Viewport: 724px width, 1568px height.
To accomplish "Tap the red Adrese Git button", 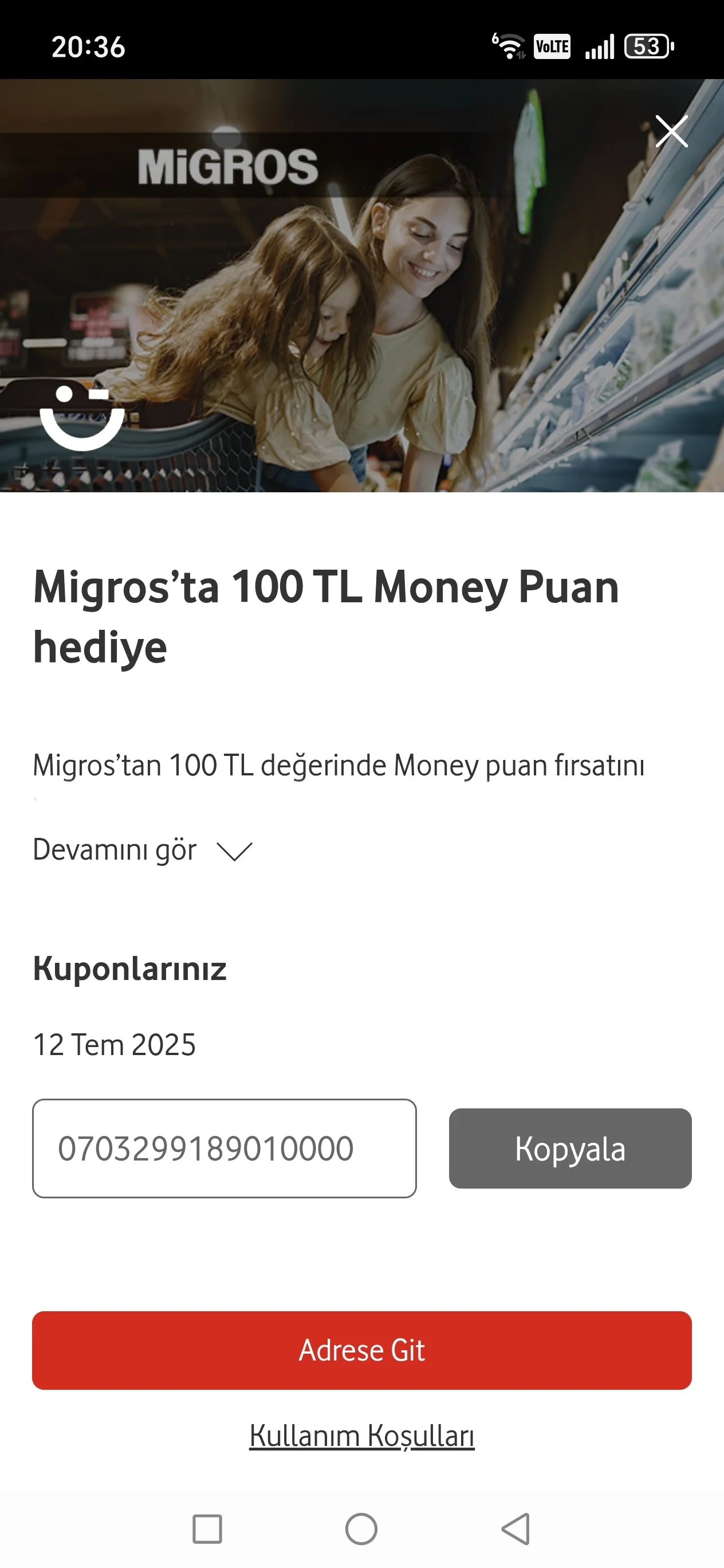I will (x=361, y=1350).
